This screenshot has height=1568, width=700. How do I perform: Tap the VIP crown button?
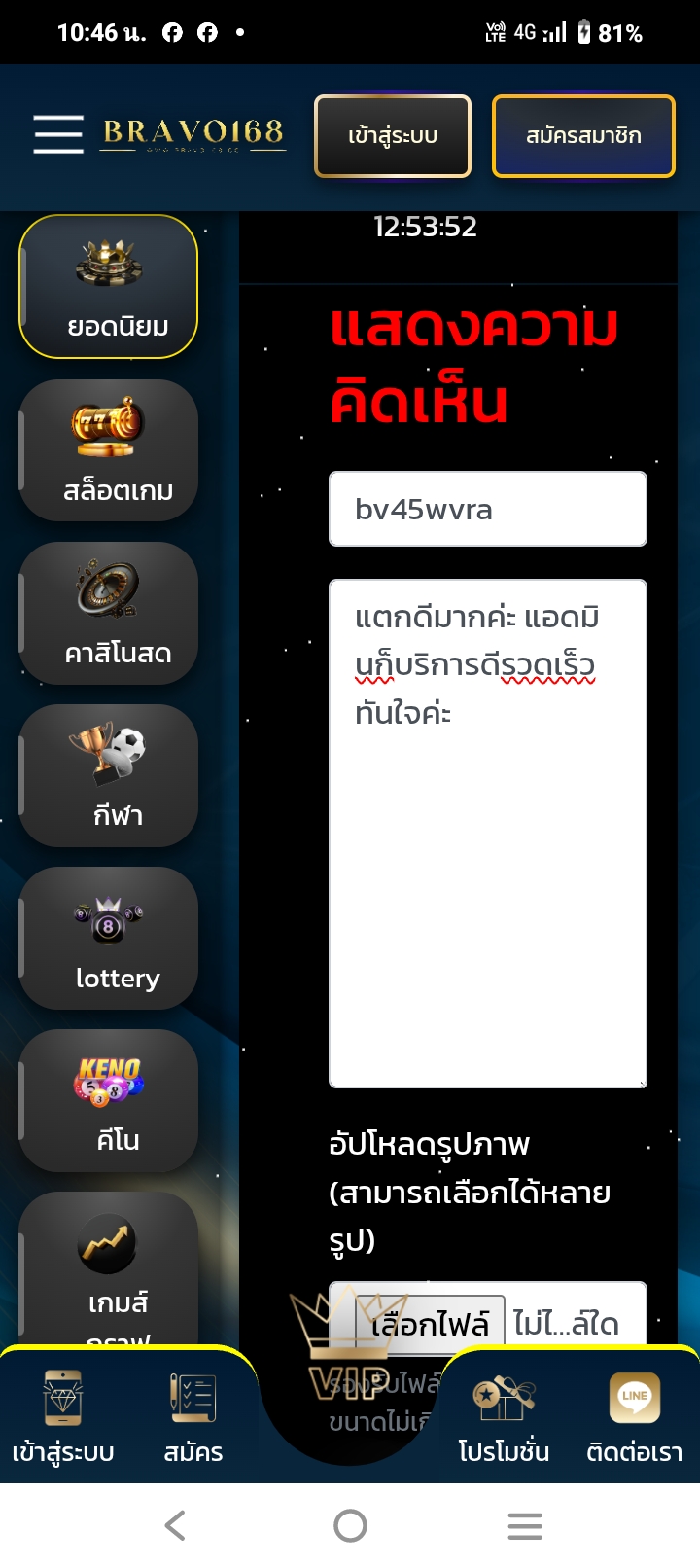click(348, 1362)
